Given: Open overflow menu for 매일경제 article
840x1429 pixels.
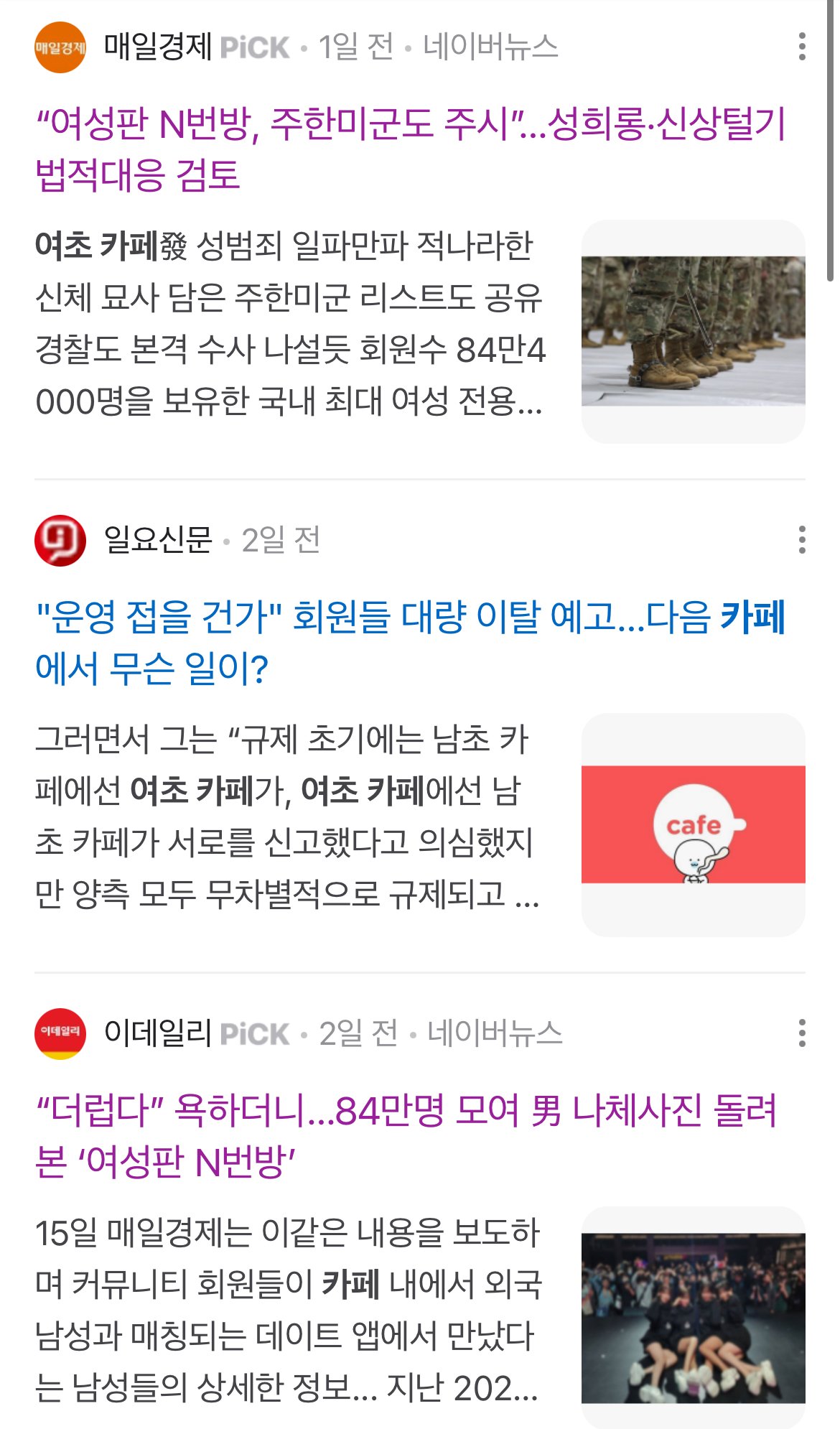Looking at the screenshot, I should (x=801, y=47).
